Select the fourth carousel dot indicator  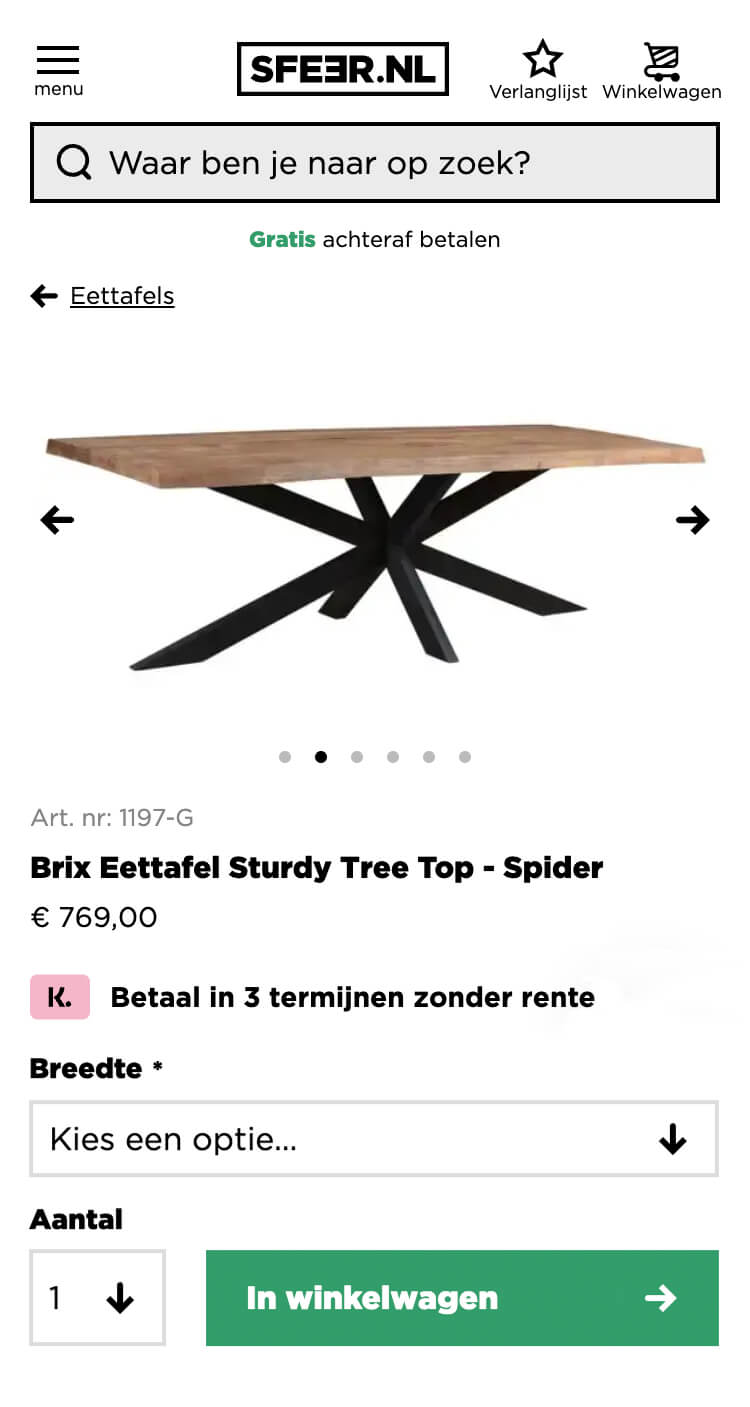click(393, 757)
